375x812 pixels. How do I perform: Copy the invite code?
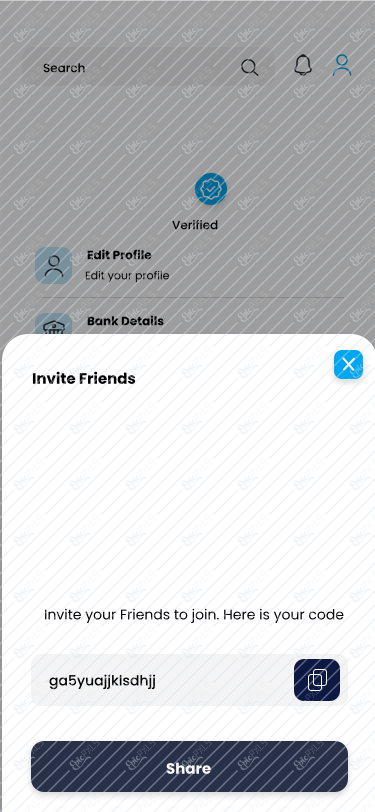coord(317,680)
